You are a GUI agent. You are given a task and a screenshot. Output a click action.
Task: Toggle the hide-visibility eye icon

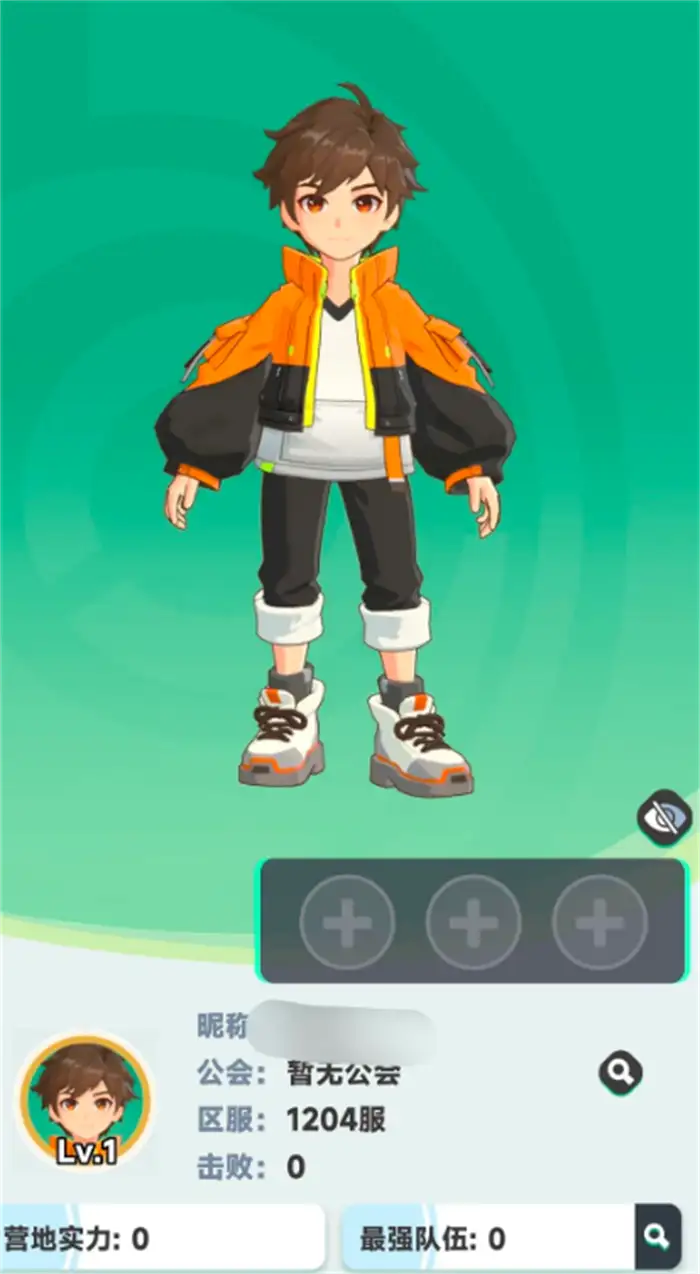664,818
